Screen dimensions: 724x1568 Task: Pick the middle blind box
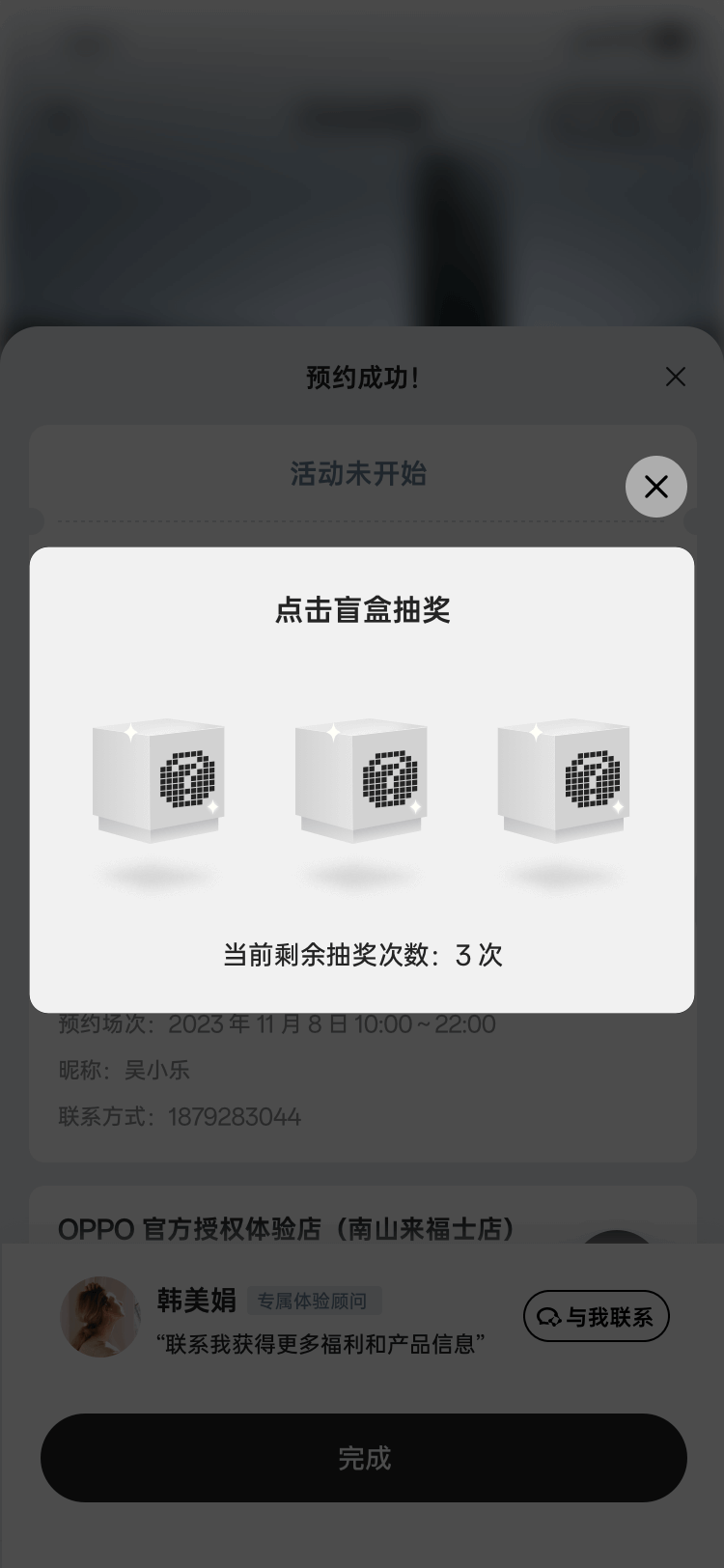click(x=362, y=780)
